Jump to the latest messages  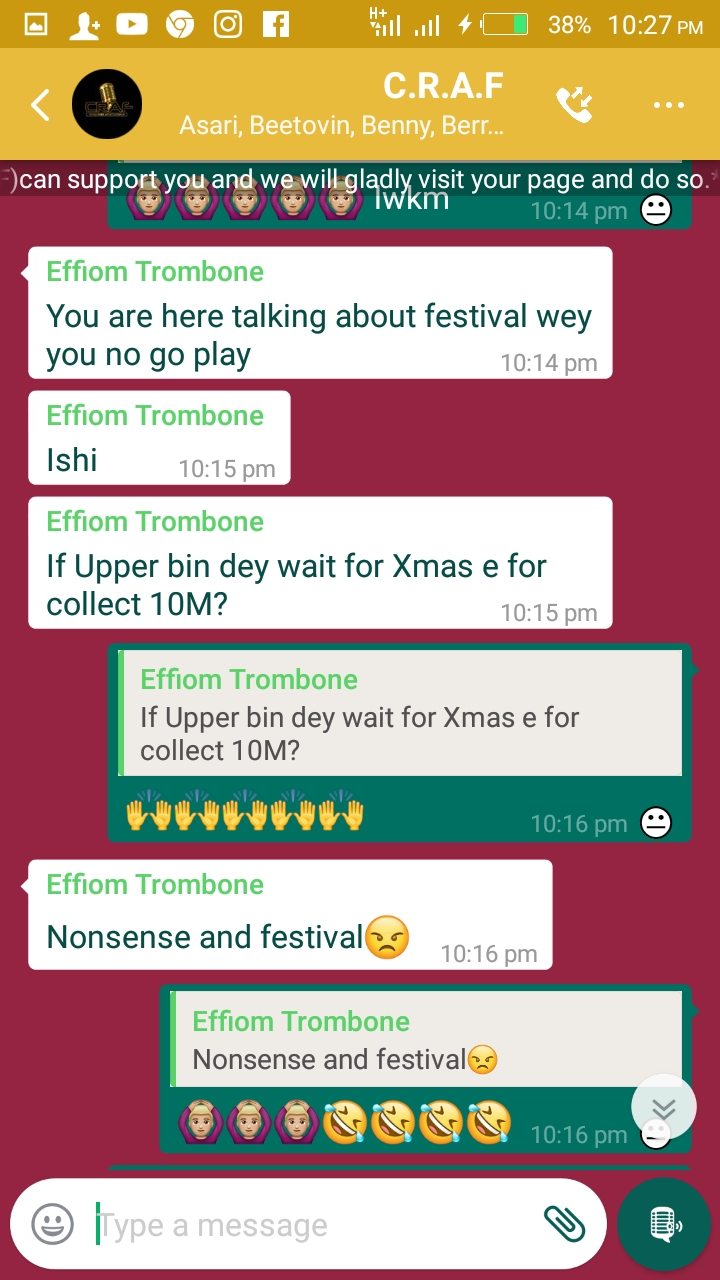coord(664,1107)
